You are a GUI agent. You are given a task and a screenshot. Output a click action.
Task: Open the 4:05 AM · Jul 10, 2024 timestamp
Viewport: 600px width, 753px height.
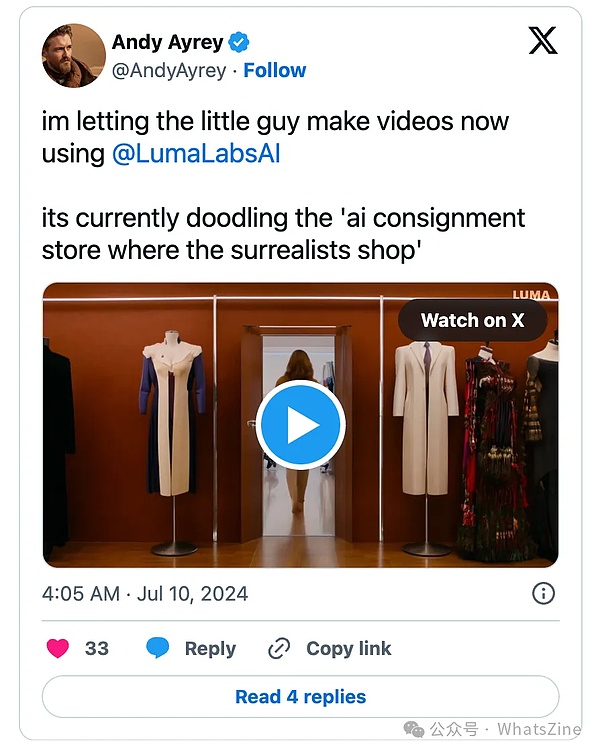pyautogui.click(x=145, y=593)
